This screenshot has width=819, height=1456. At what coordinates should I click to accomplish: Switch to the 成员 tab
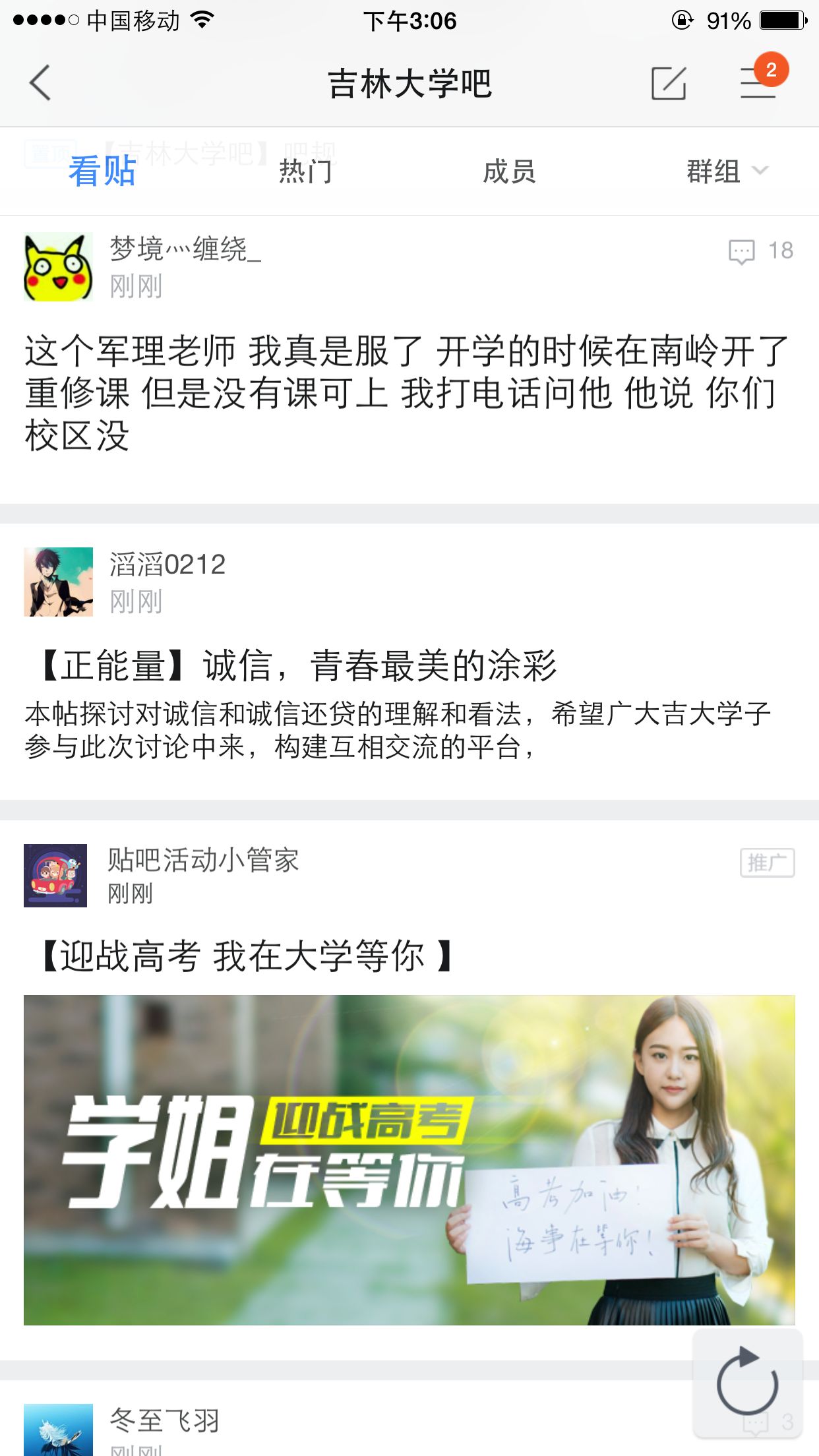[509, 171]
